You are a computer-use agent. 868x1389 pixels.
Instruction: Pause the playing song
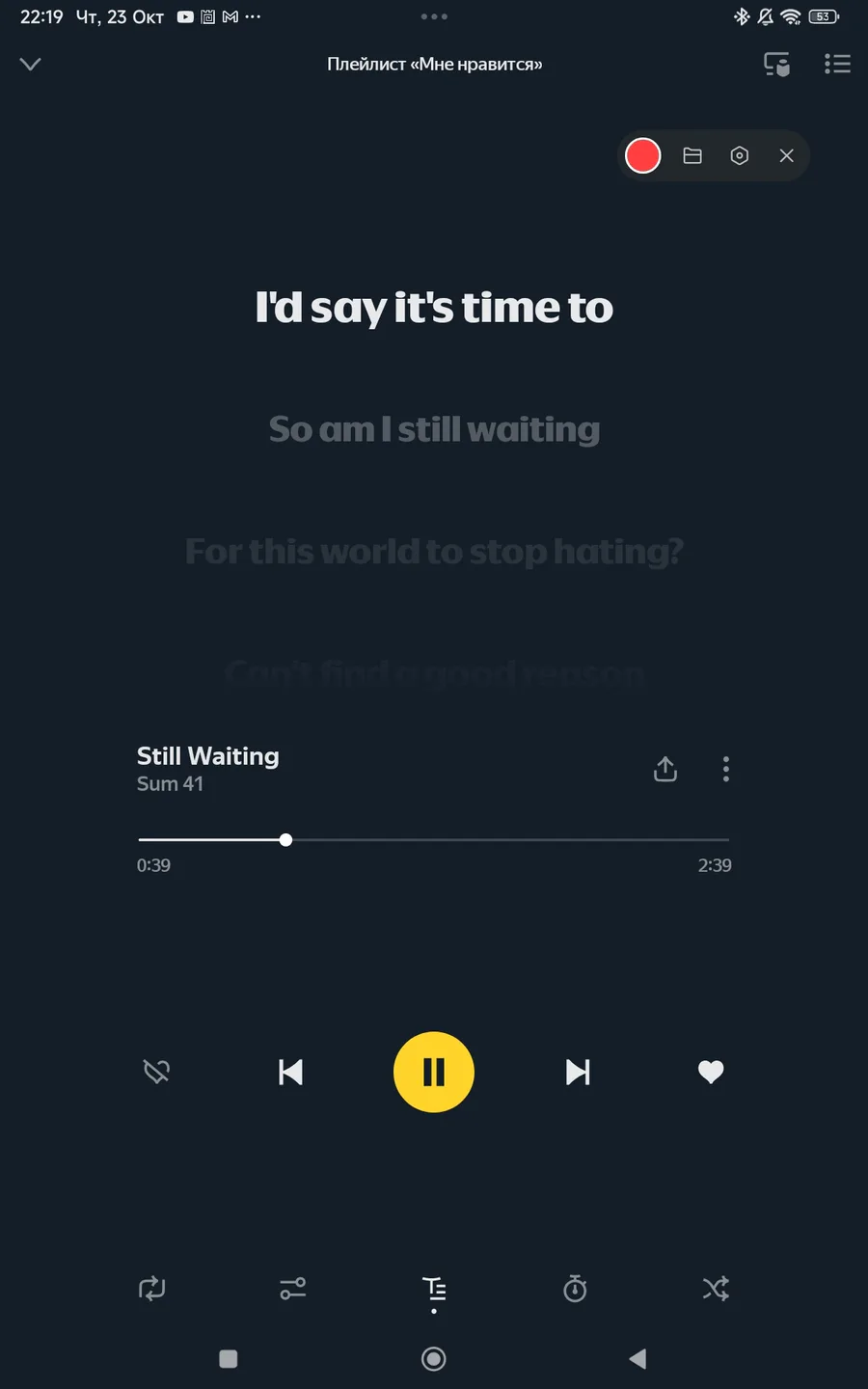pyautogui.click(x=434, y=1072)
